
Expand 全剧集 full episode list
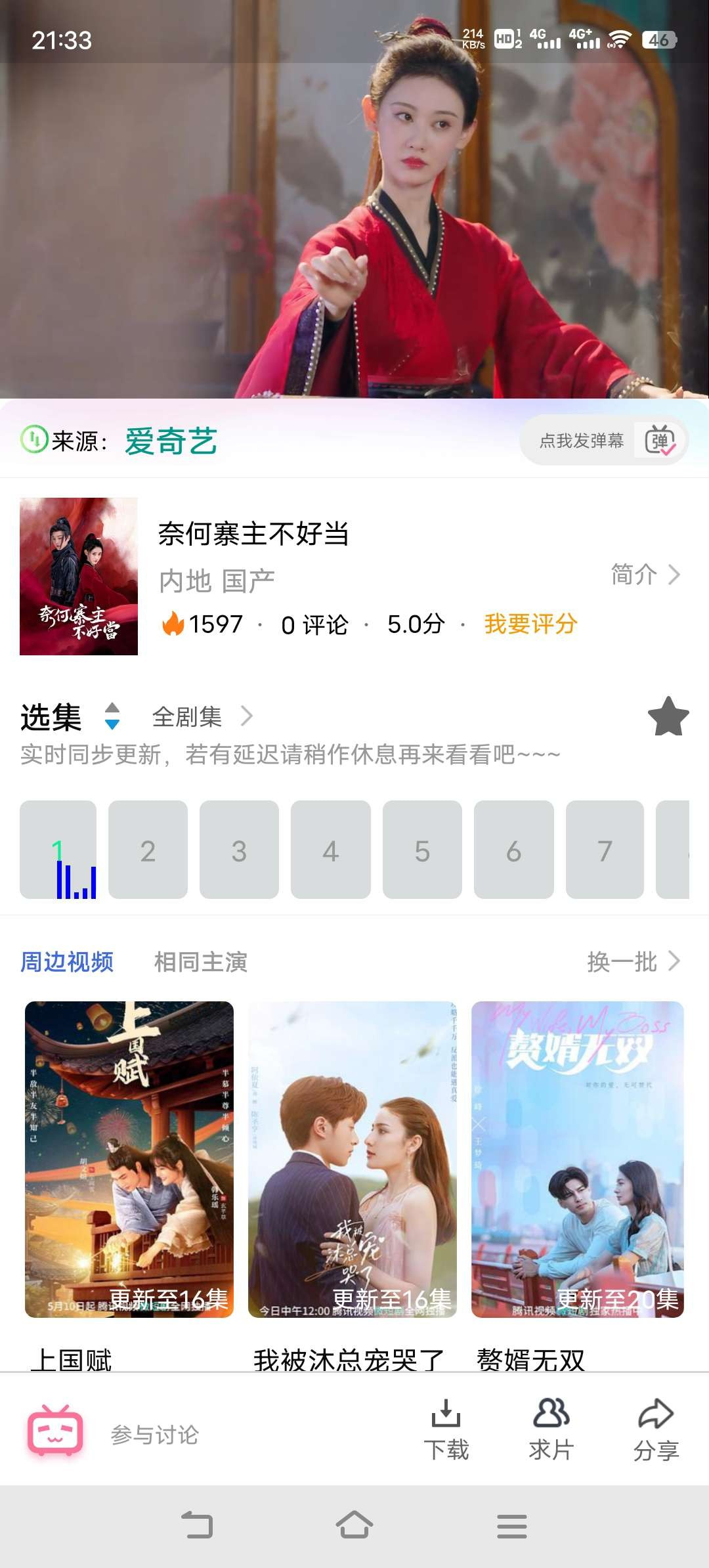tap(198, 717)
